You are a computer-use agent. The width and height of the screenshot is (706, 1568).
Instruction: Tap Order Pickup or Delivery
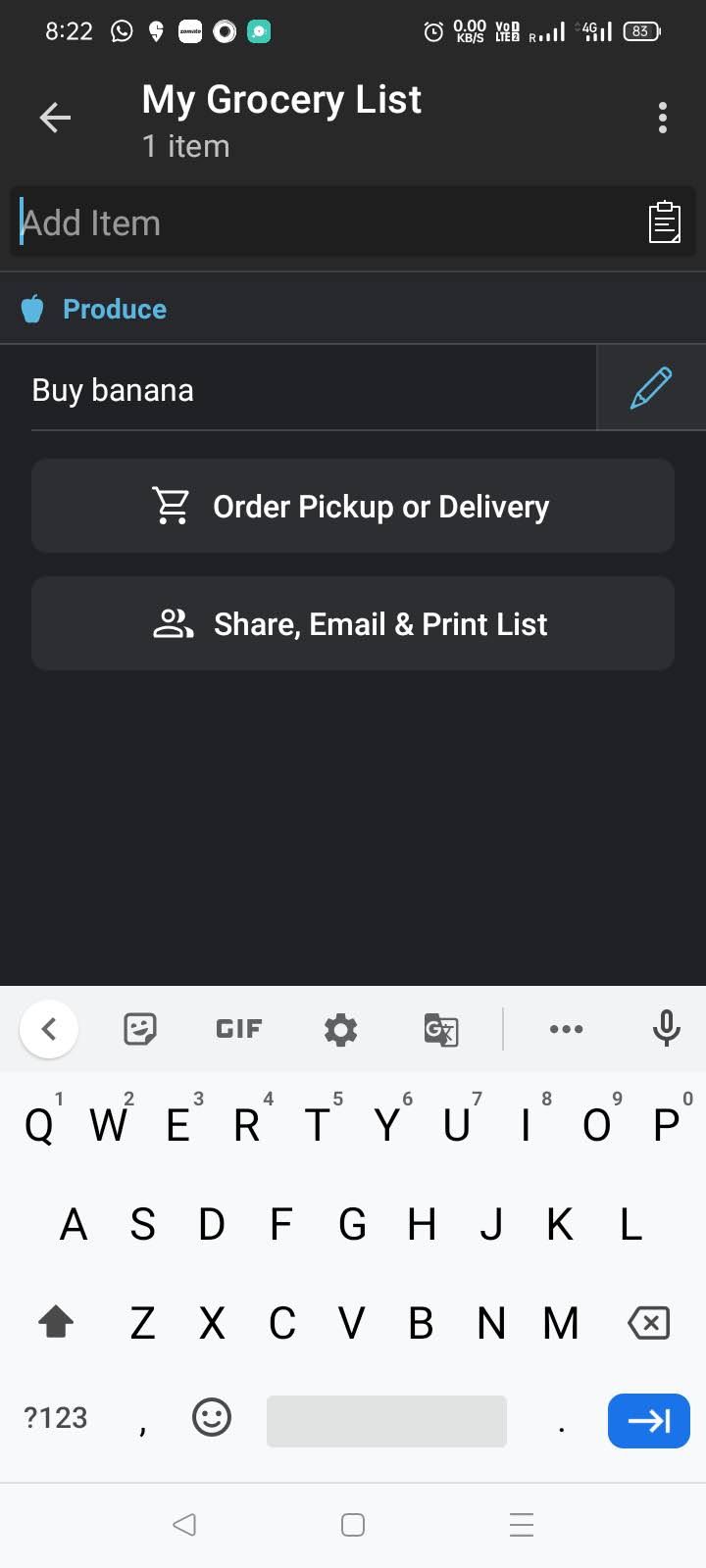point(353,507)
